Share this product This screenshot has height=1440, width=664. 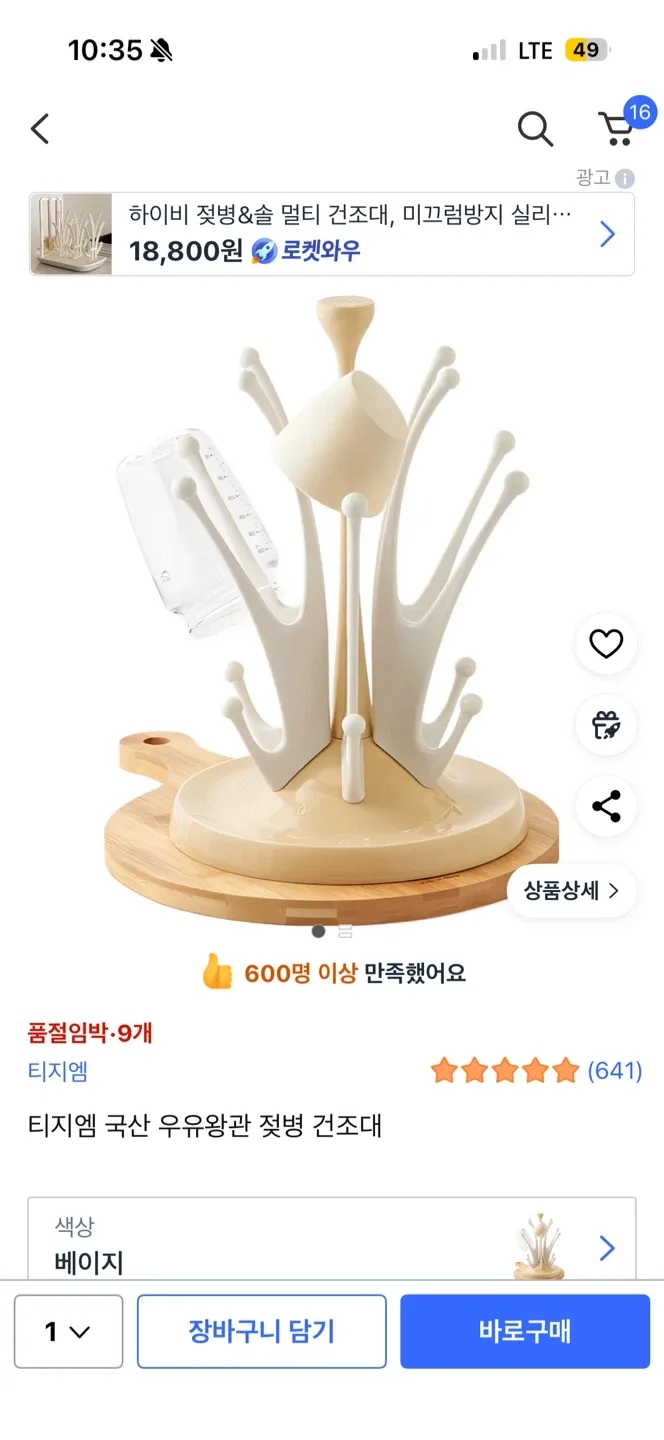pos(606,806)
